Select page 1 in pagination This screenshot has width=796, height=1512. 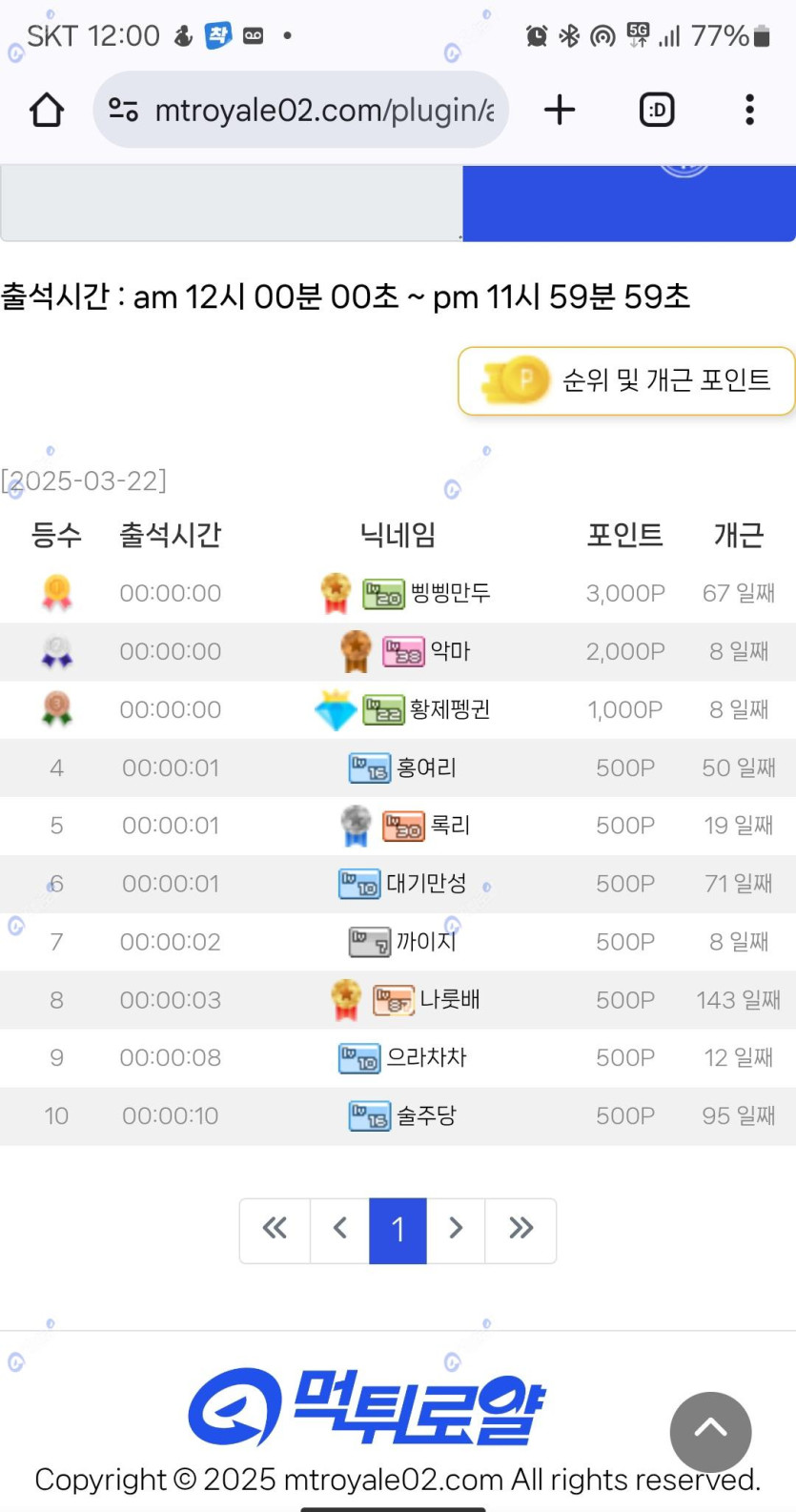click(398, 1230)
